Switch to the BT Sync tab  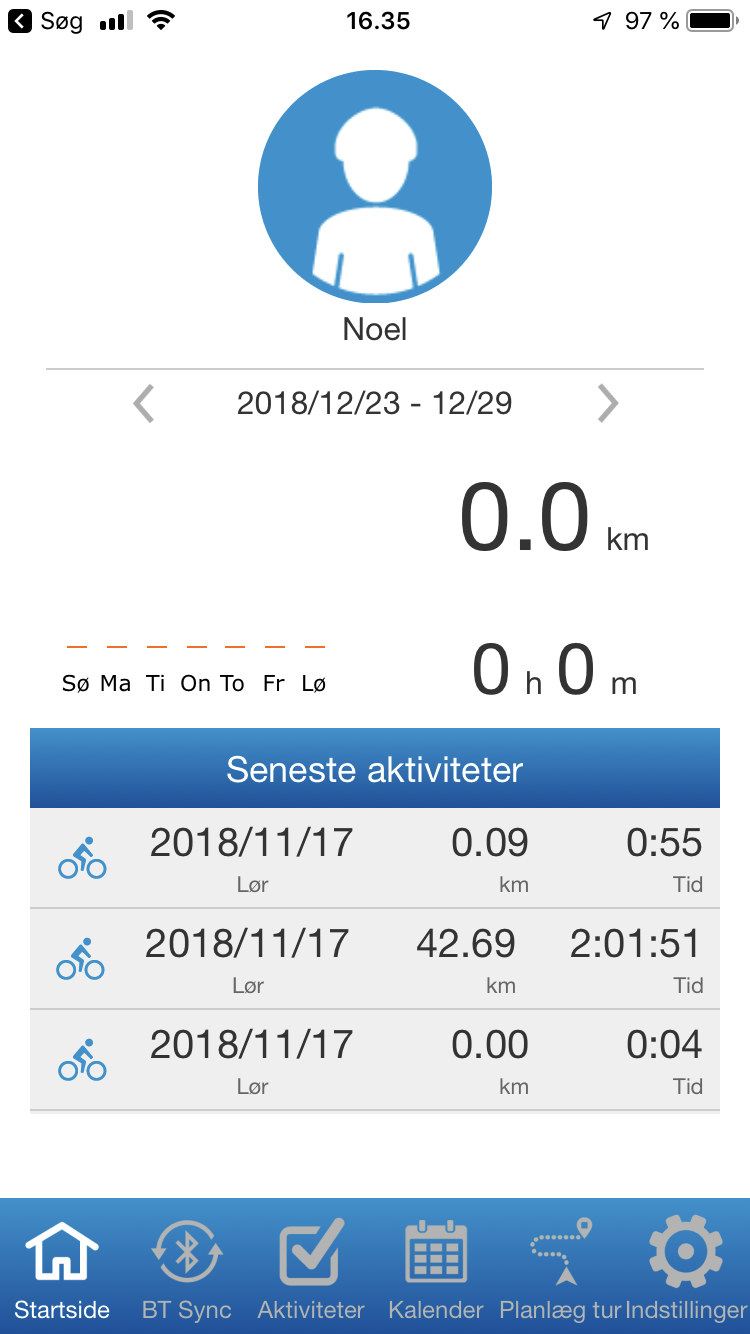187,1268
